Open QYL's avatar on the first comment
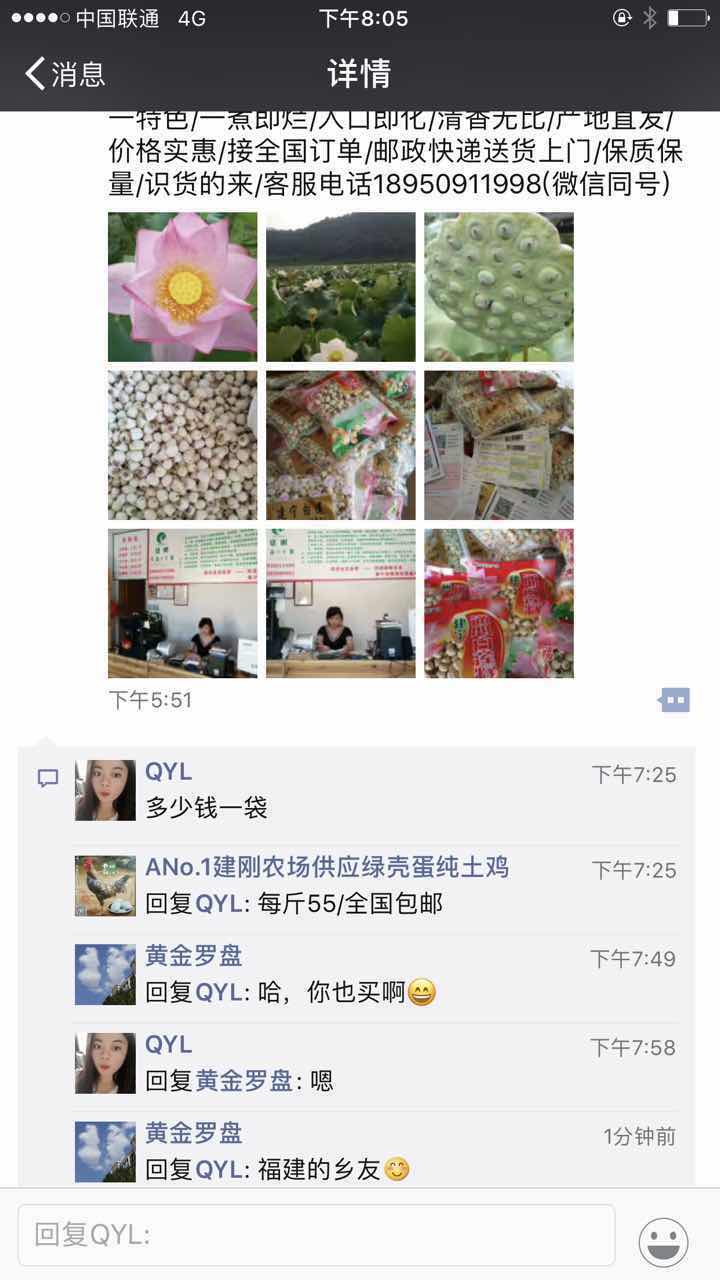 click(105, 790)
